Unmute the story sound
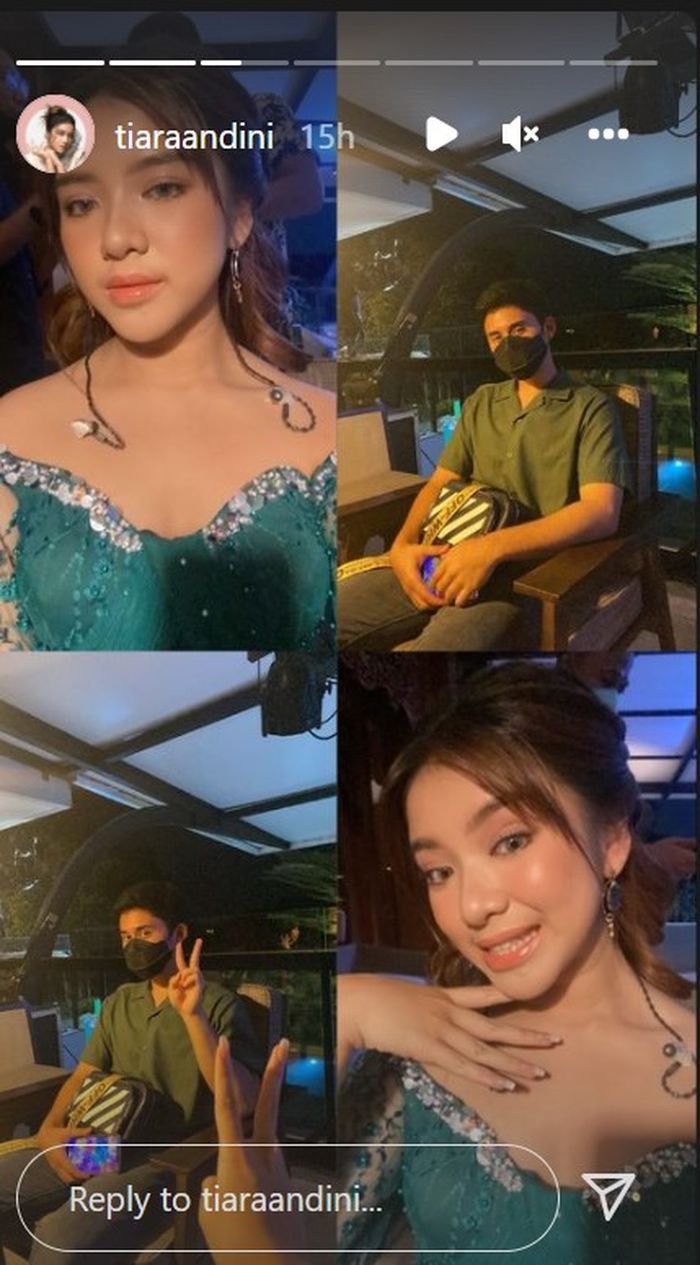Screen dimensions: 700x1265 (x=520, y=134)
